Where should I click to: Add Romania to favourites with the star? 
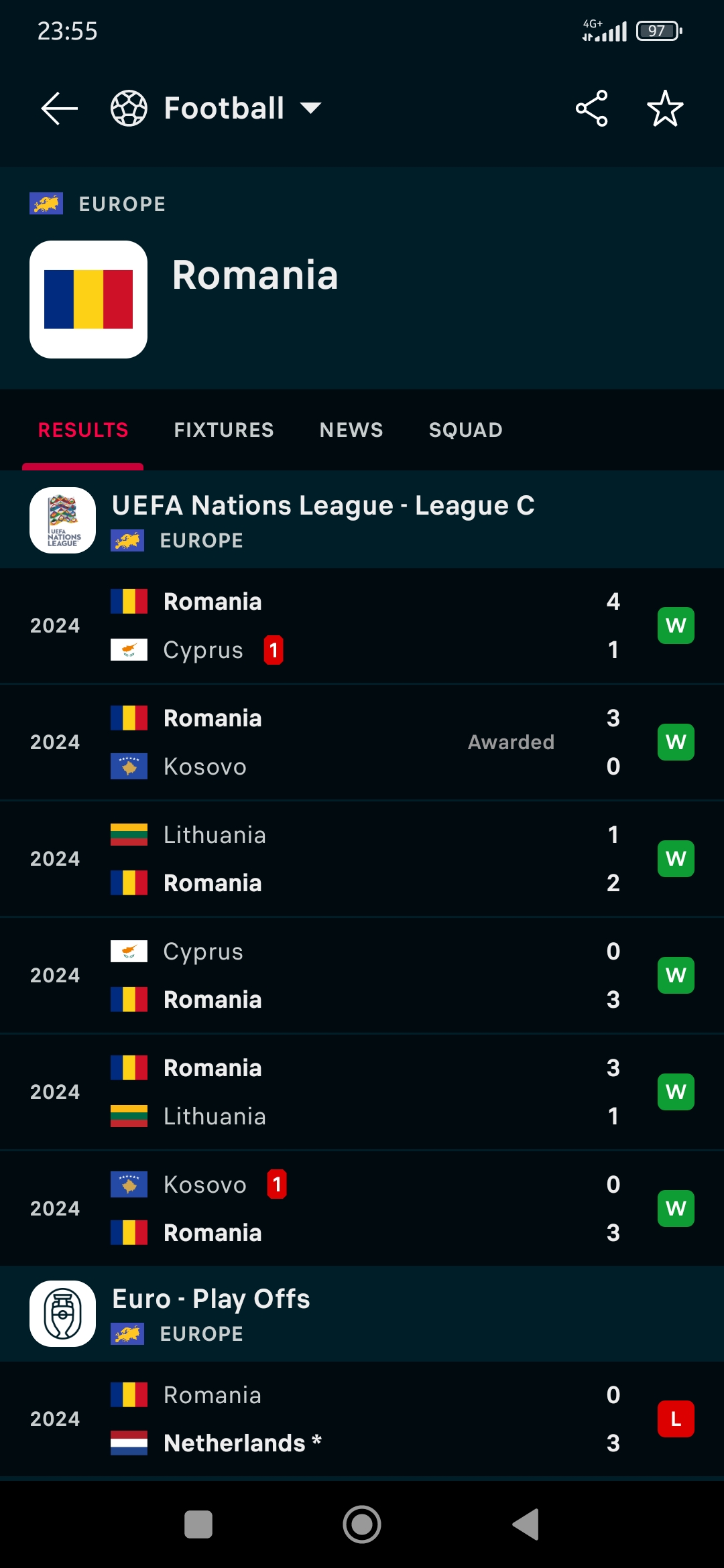click(665, 109)
